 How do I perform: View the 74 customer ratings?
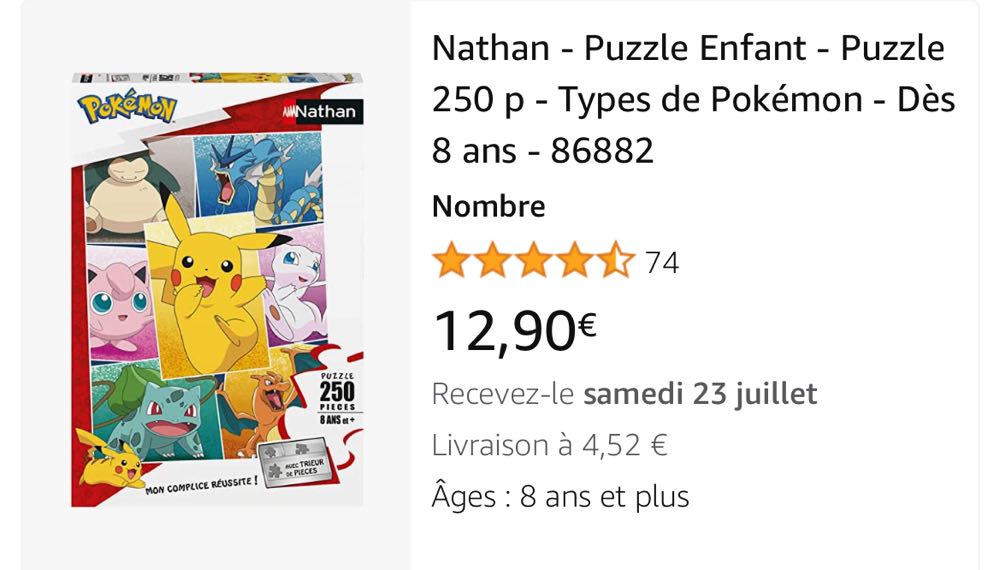662,263
